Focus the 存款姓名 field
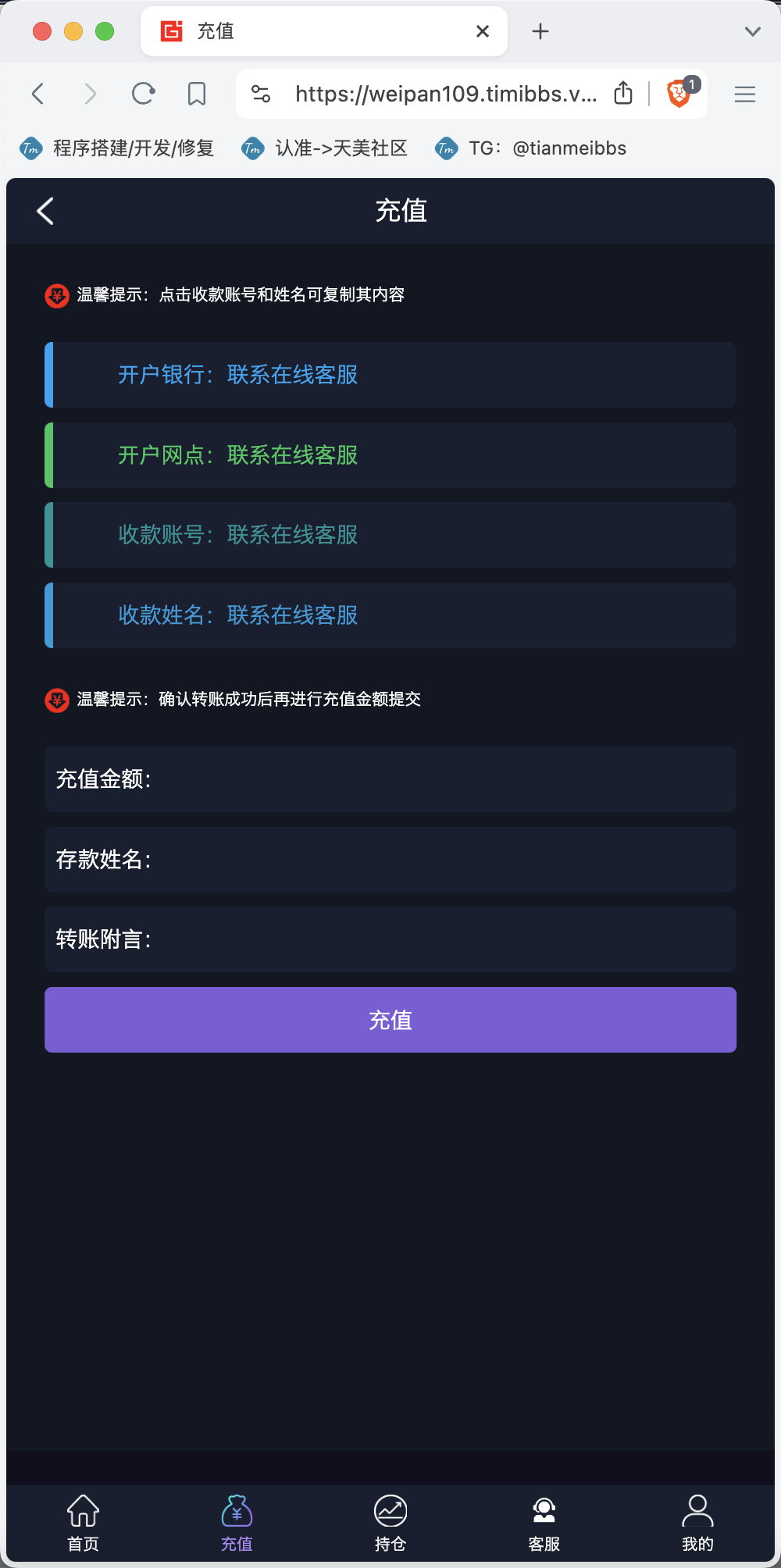Image resolution: width=781 pixels, height=1568 pixels. coord(390,860)
